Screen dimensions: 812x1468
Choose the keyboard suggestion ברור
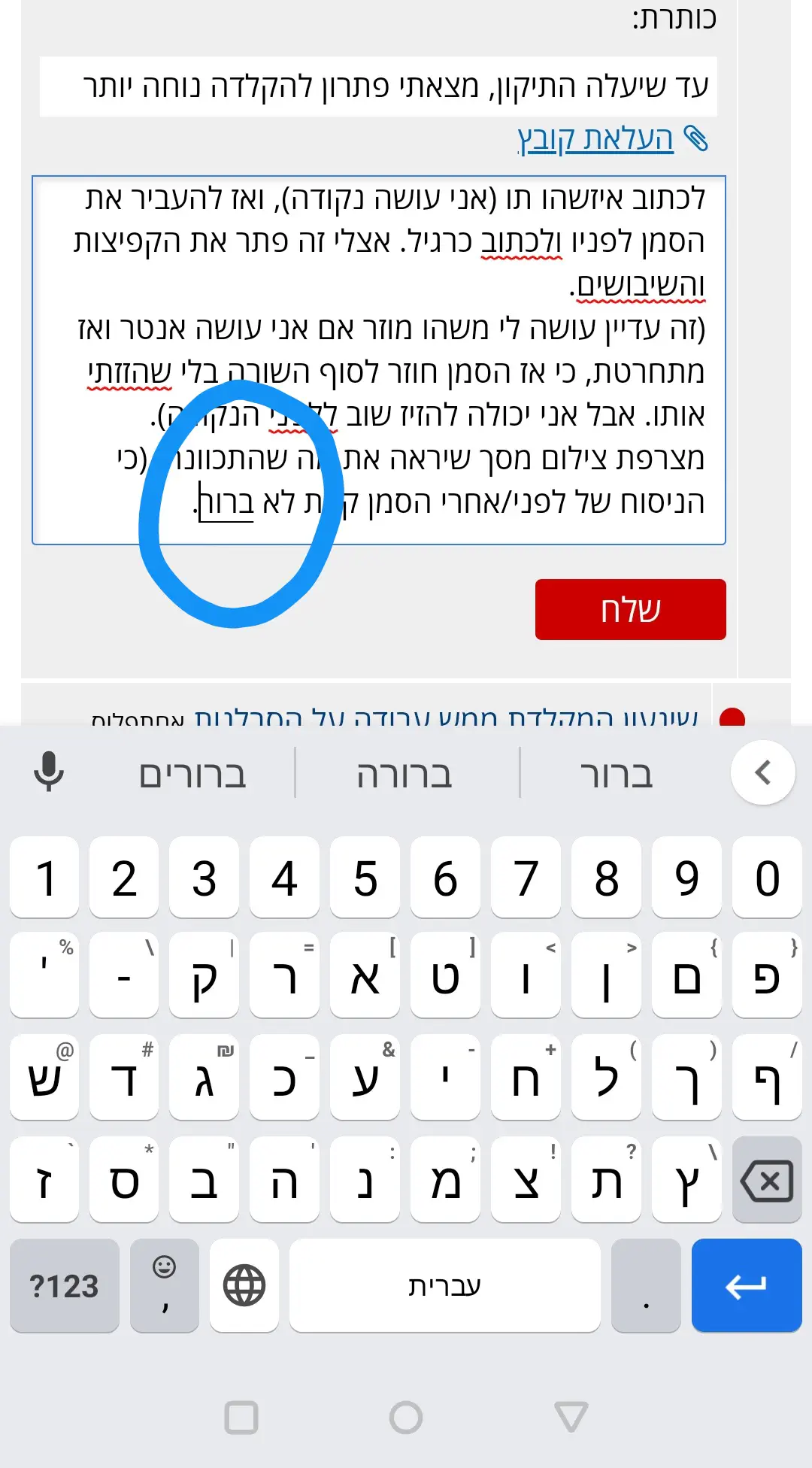(616, 774)
